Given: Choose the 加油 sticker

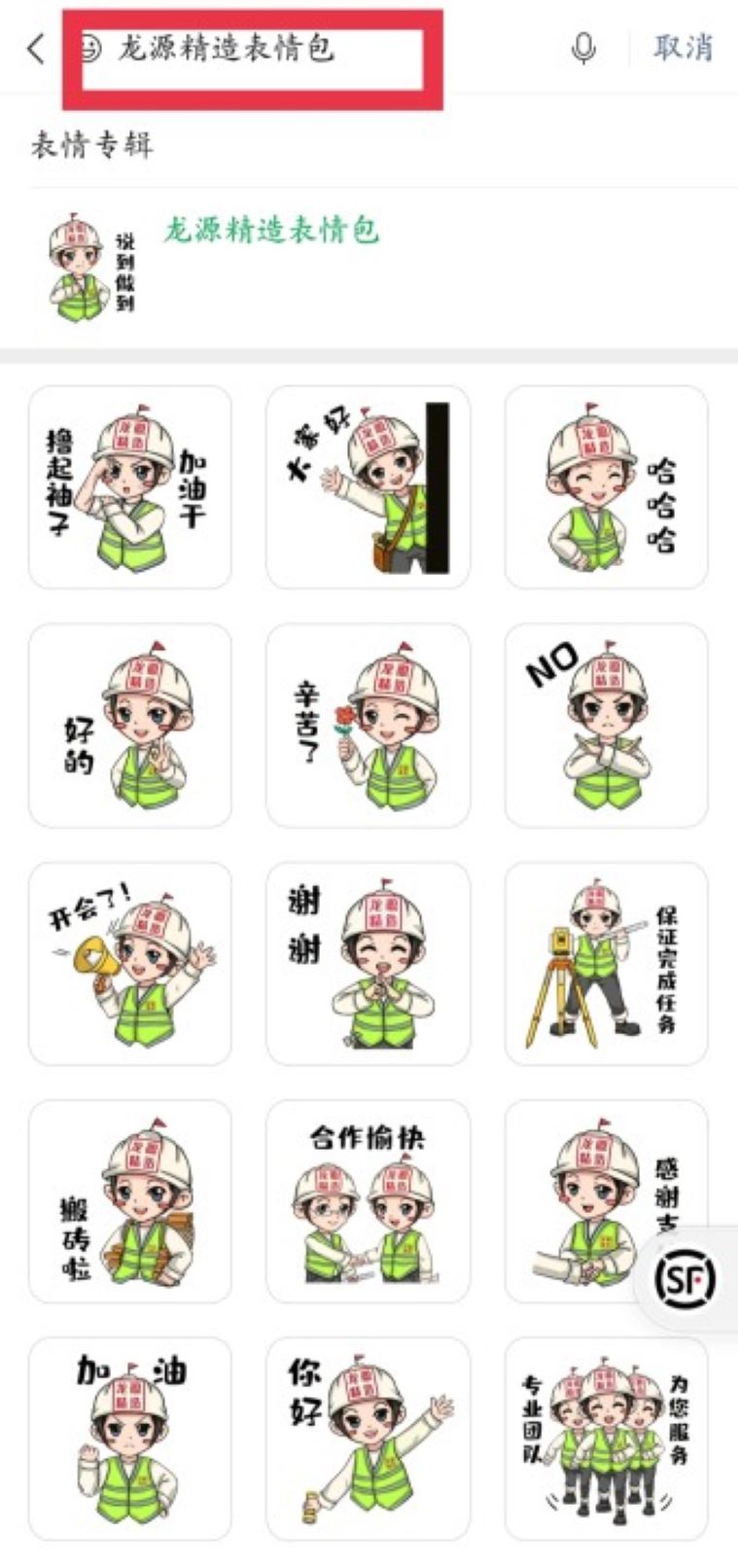Looking at the screenshot, I should click(129, 1440).
